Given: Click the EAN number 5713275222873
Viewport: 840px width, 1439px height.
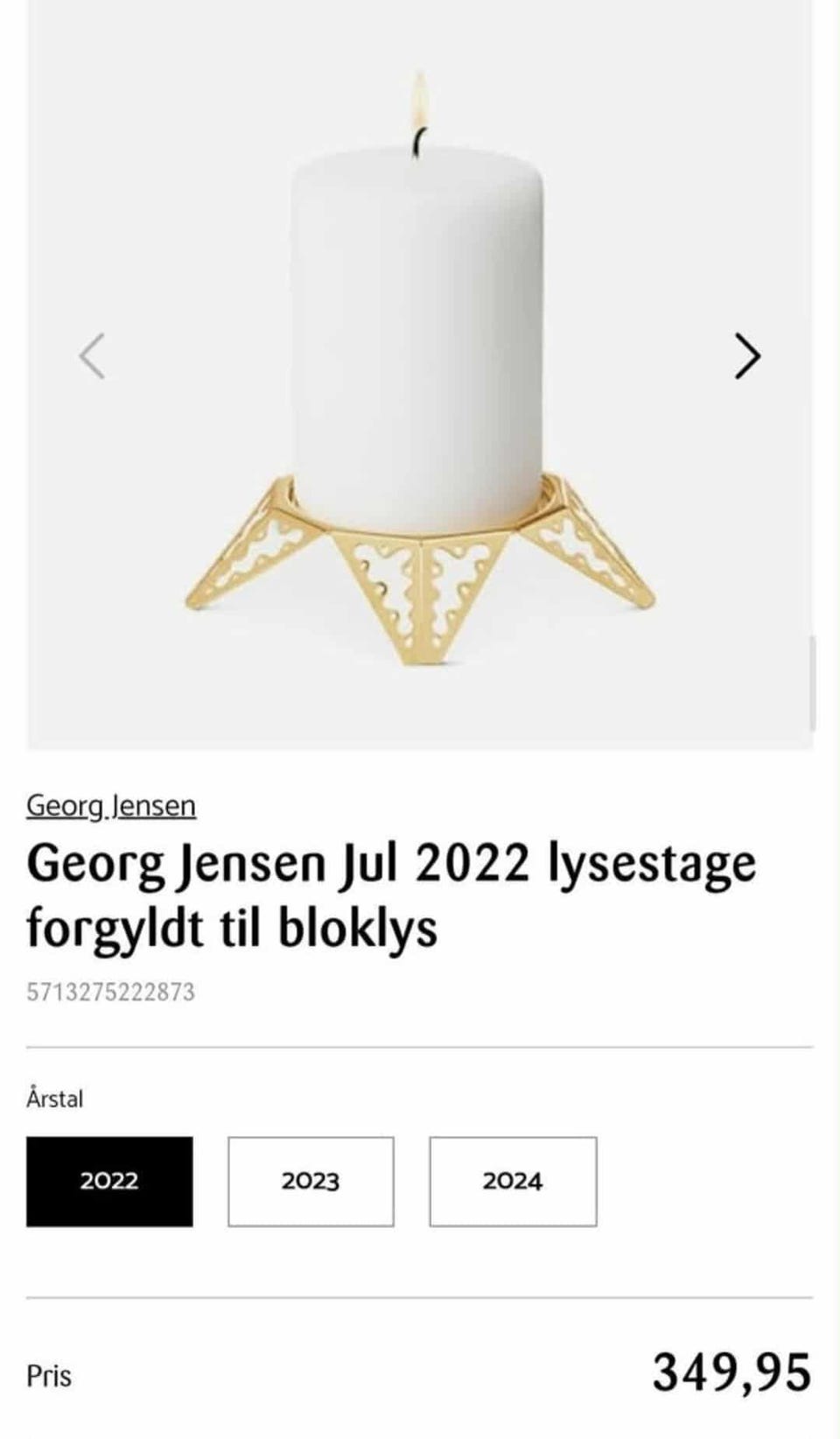Looking at the screenshot, I should click(111, 992).
